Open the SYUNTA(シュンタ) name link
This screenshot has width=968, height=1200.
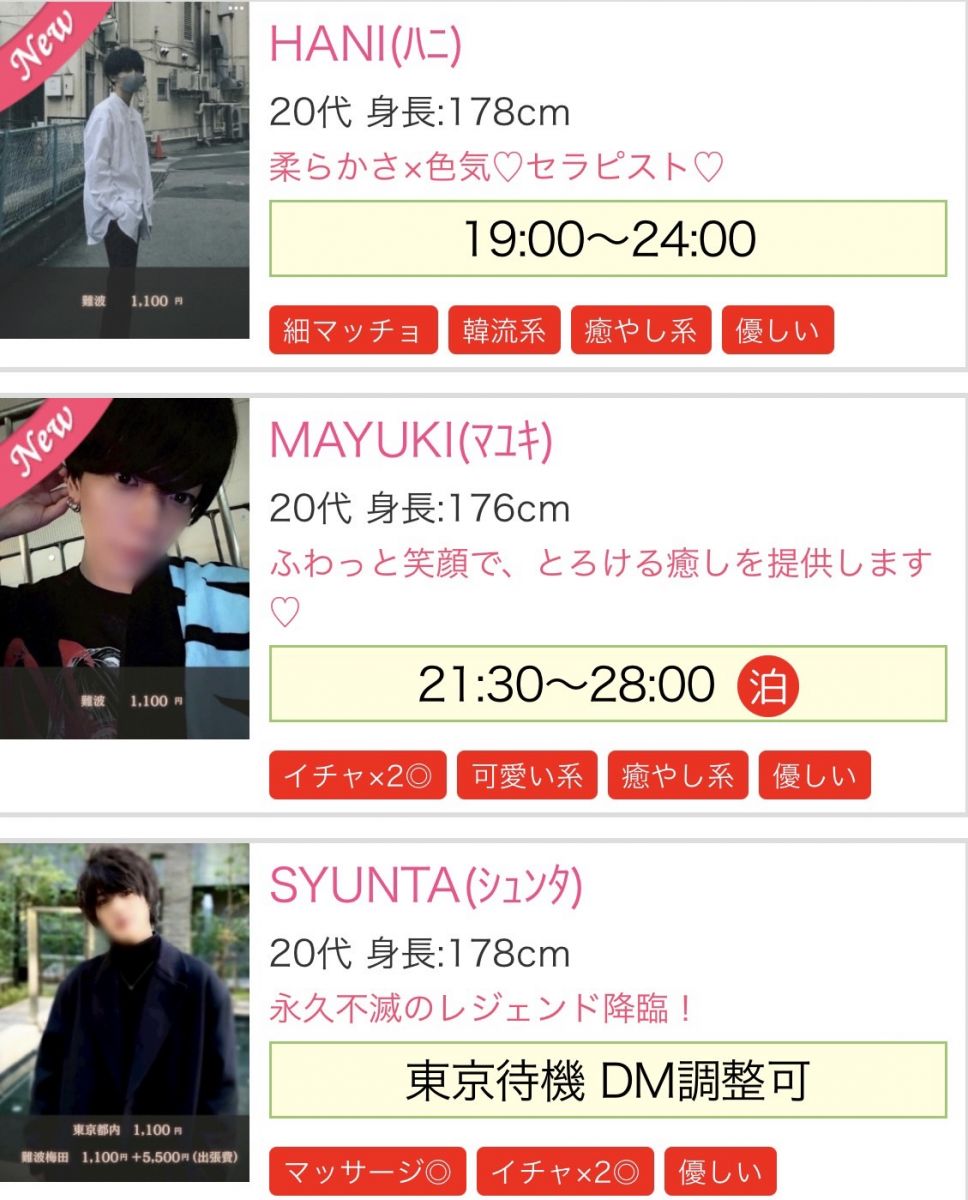[x=425, y=885]
